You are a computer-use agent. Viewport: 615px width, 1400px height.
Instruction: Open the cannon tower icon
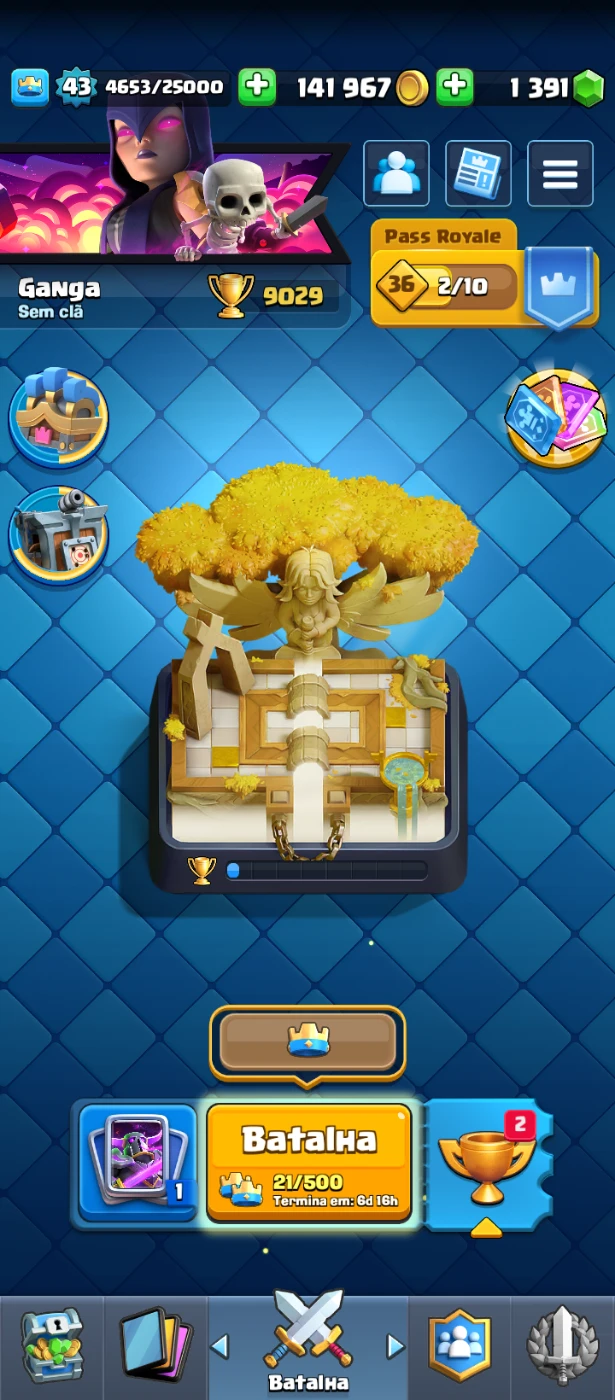click(59, 535)
